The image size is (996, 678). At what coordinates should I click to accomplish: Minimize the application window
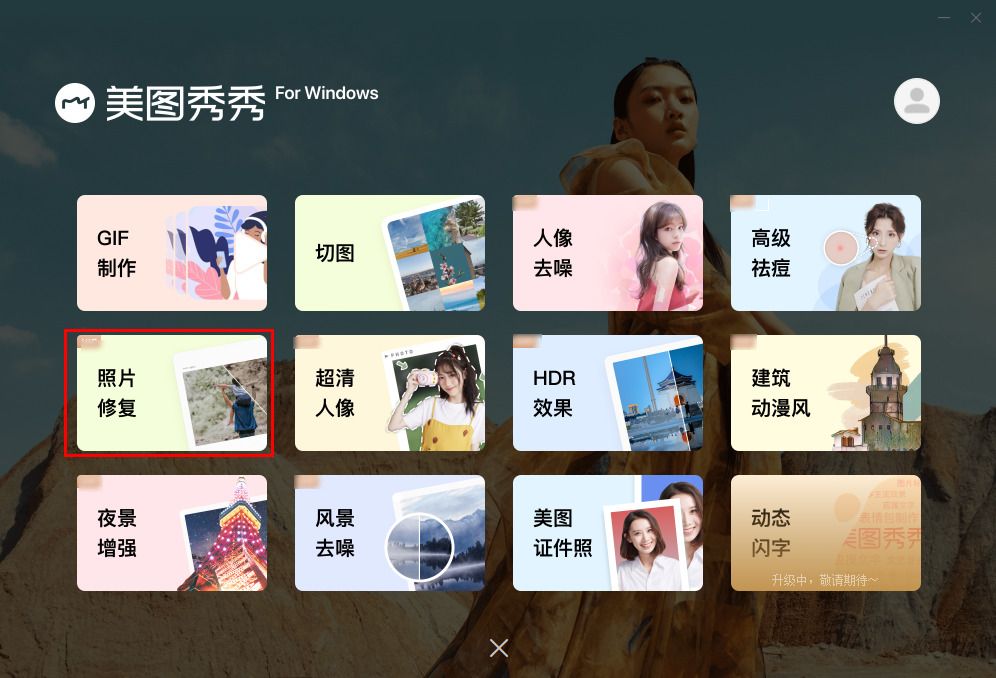[946, 18]
